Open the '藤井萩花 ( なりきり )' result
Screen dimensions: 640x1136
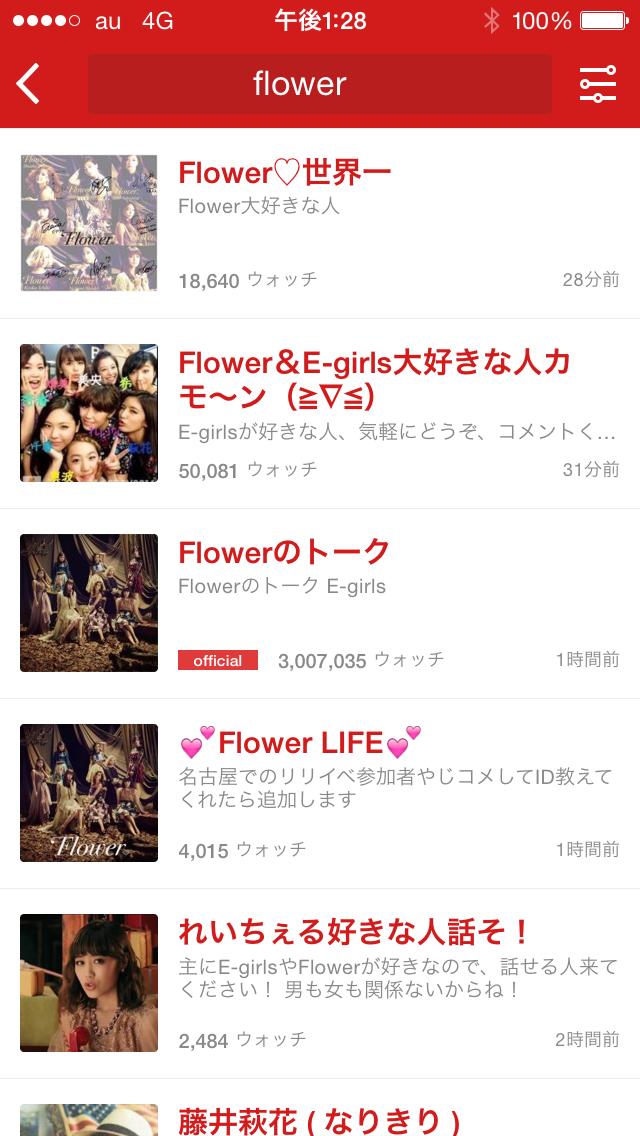click(318, 1118)
